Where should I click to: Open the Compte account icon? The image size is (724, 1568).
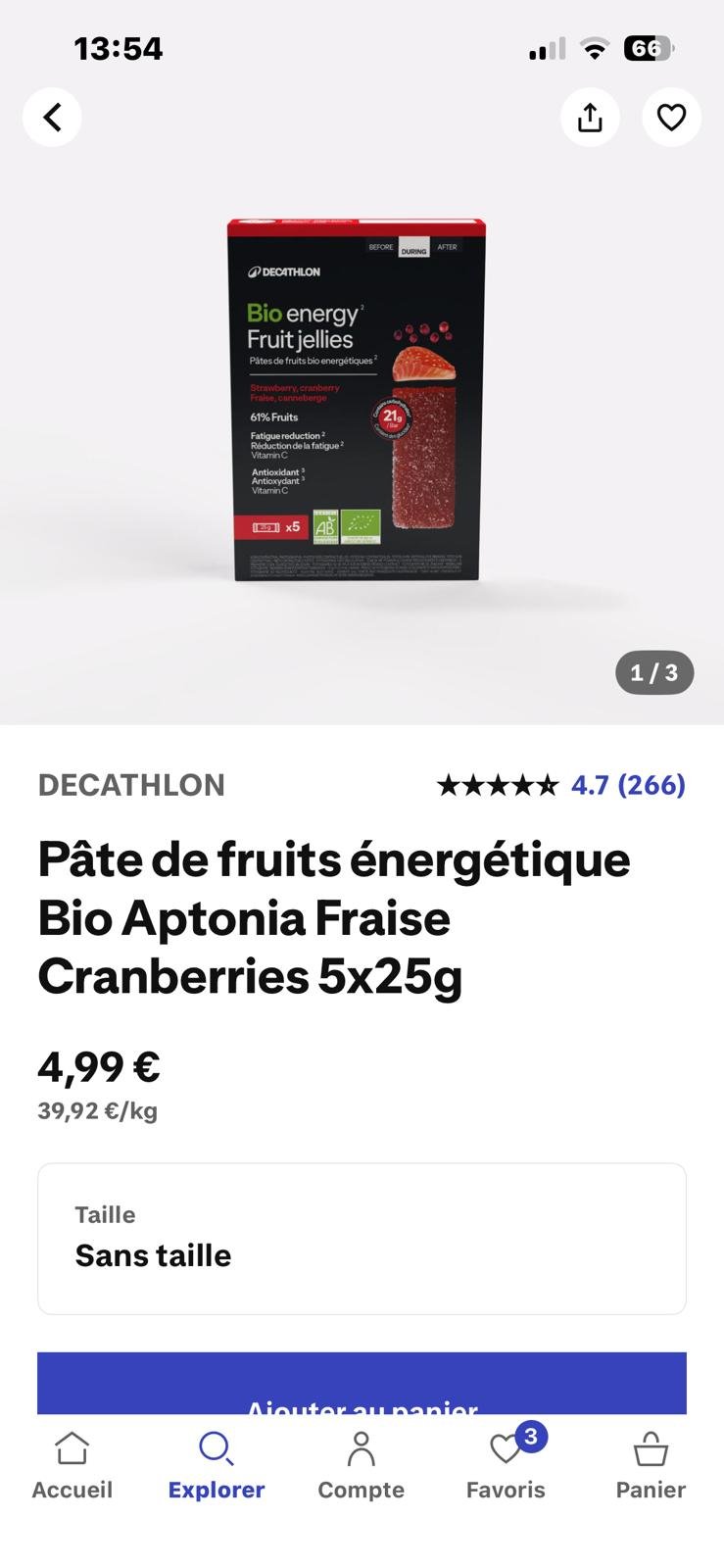tap(361, 1446)
